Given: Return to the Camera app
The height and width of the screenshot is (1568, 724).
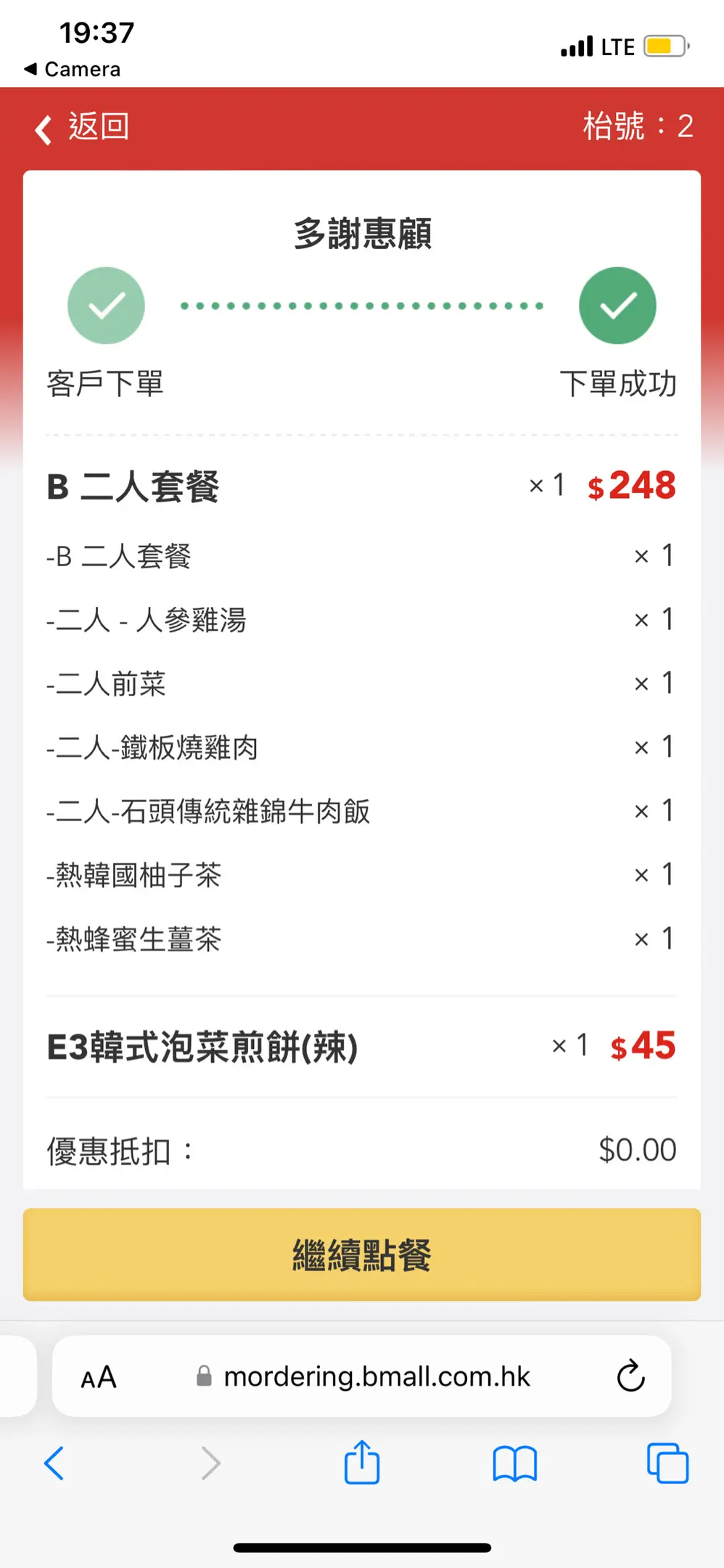Looking at the screenshot, I should tap(72, 70).
